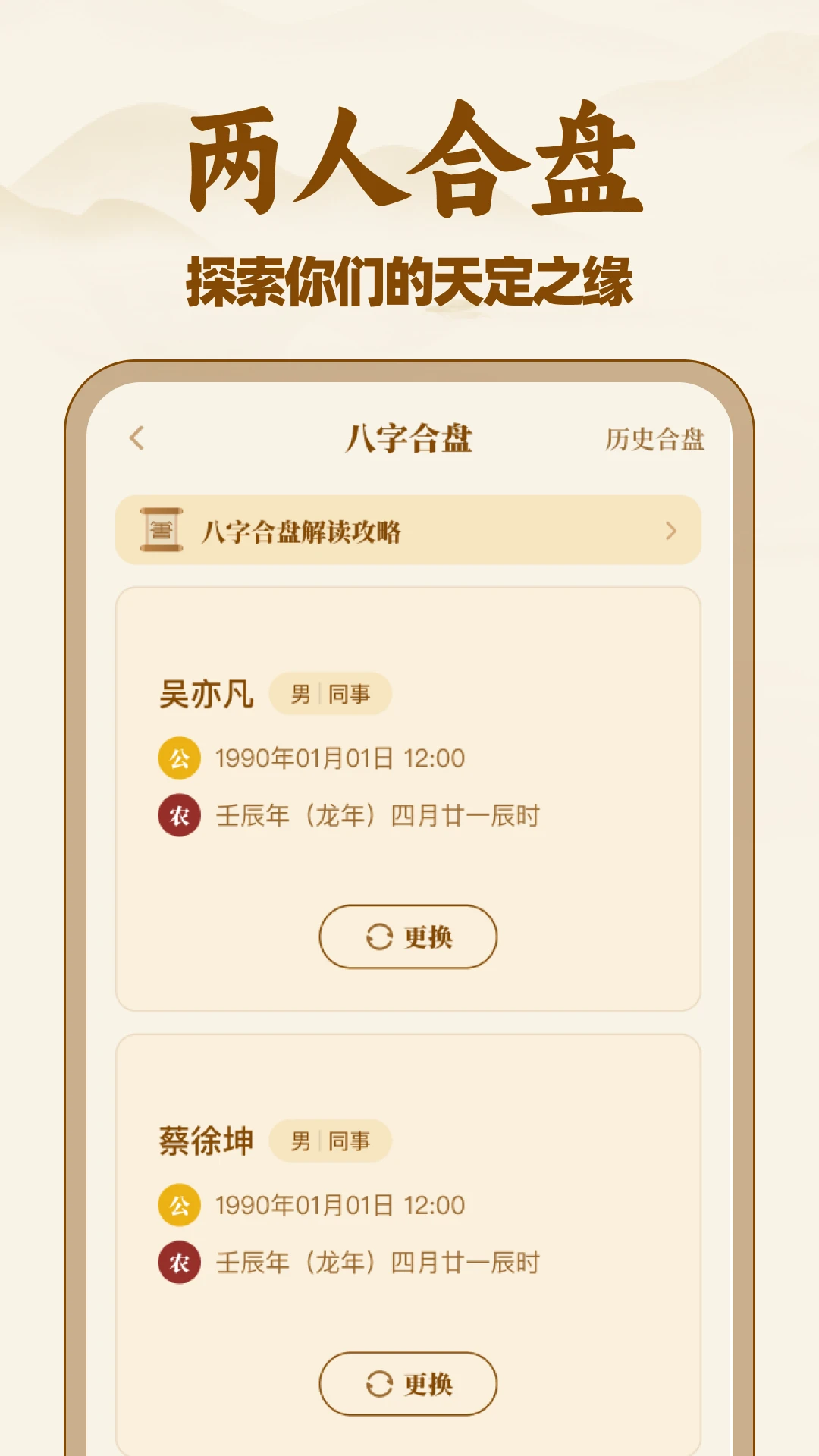
Task: Select the 男|同事 tag next to 蔡徐坤
Action: click(331, 1141)
